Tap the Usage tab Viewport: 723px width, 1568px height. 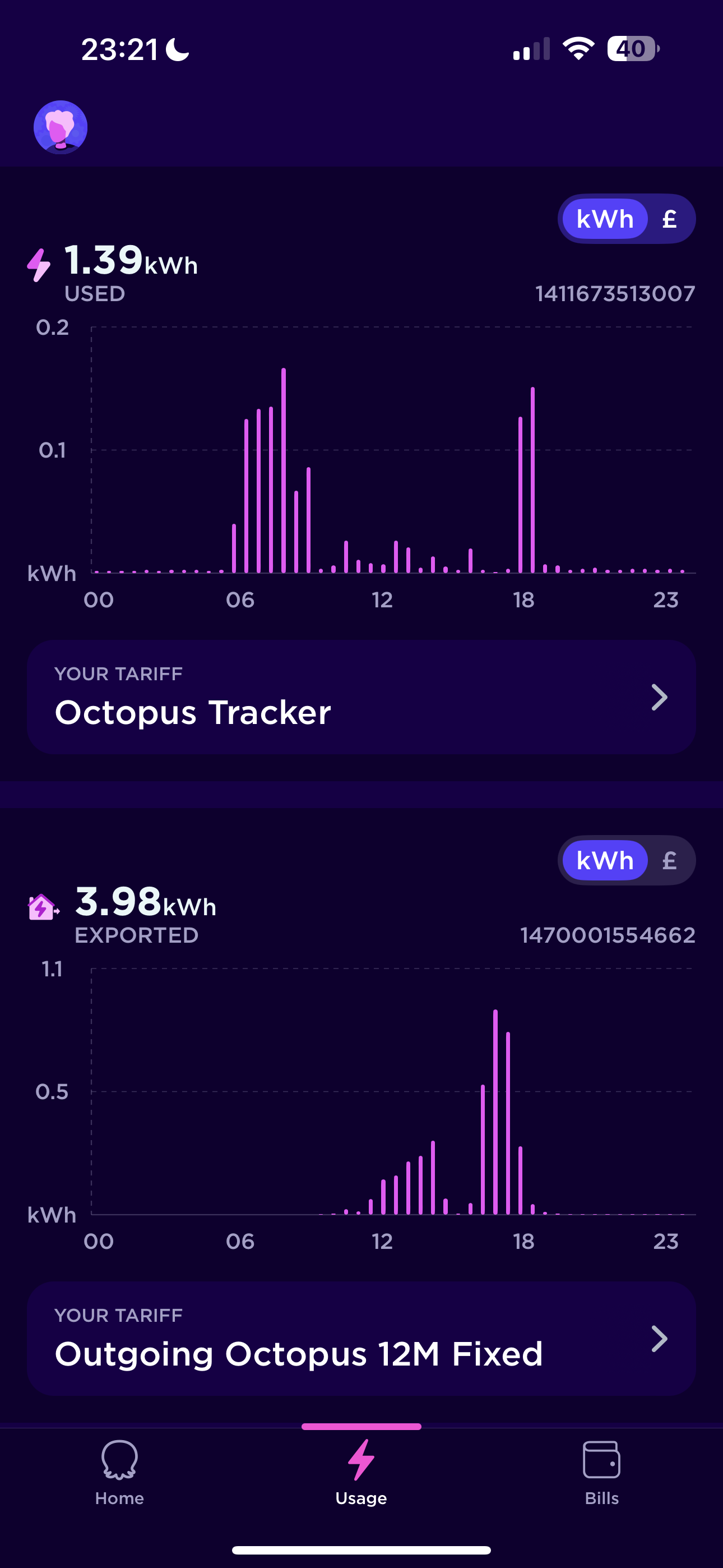pyautogui.click(x=361, y=1473)
